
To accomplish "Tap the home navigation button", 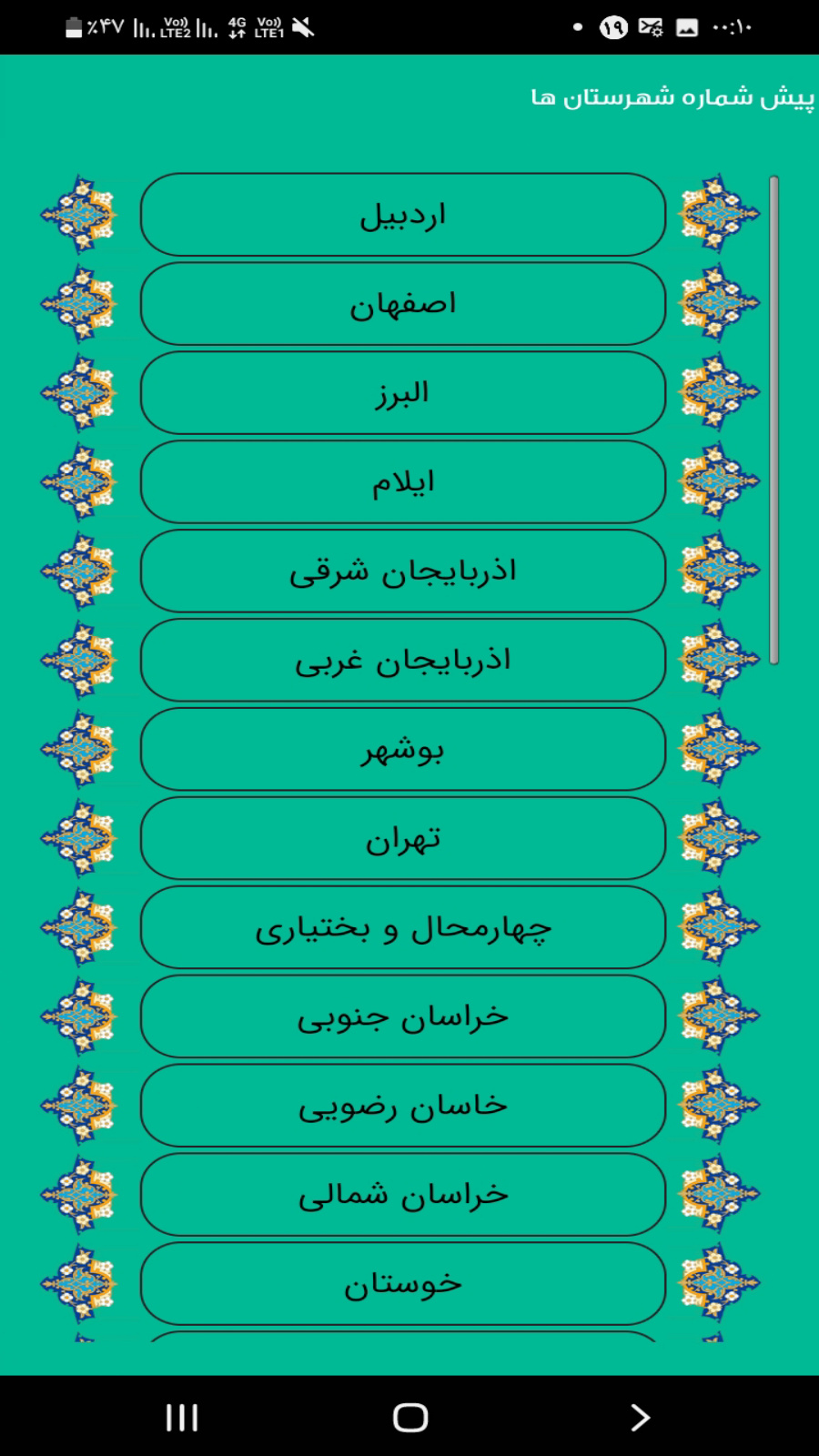I will 409,1417.
